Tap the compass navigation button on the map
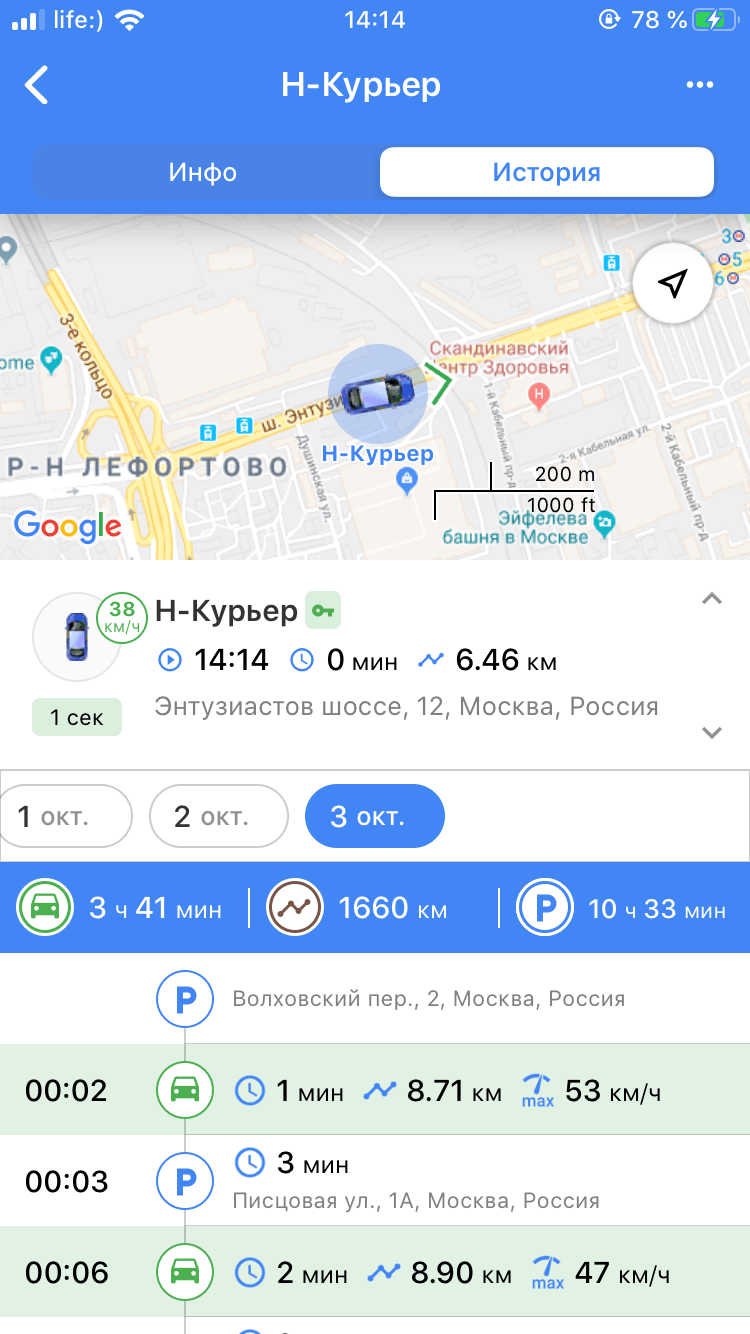Viewport: 750px width, 1334px height. tap(673, 283)
